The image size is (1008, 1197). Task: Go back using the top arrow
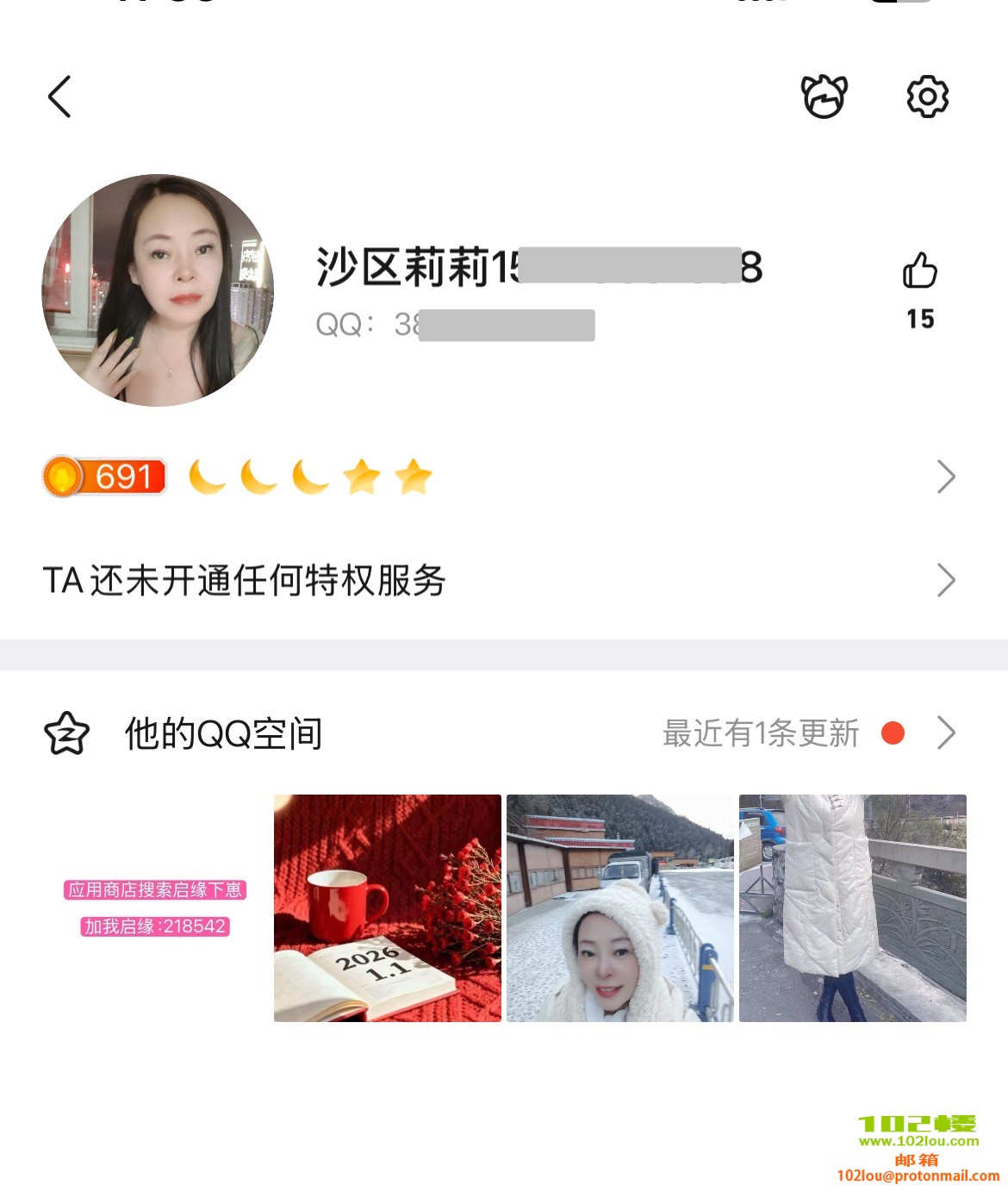coord(59,97)
